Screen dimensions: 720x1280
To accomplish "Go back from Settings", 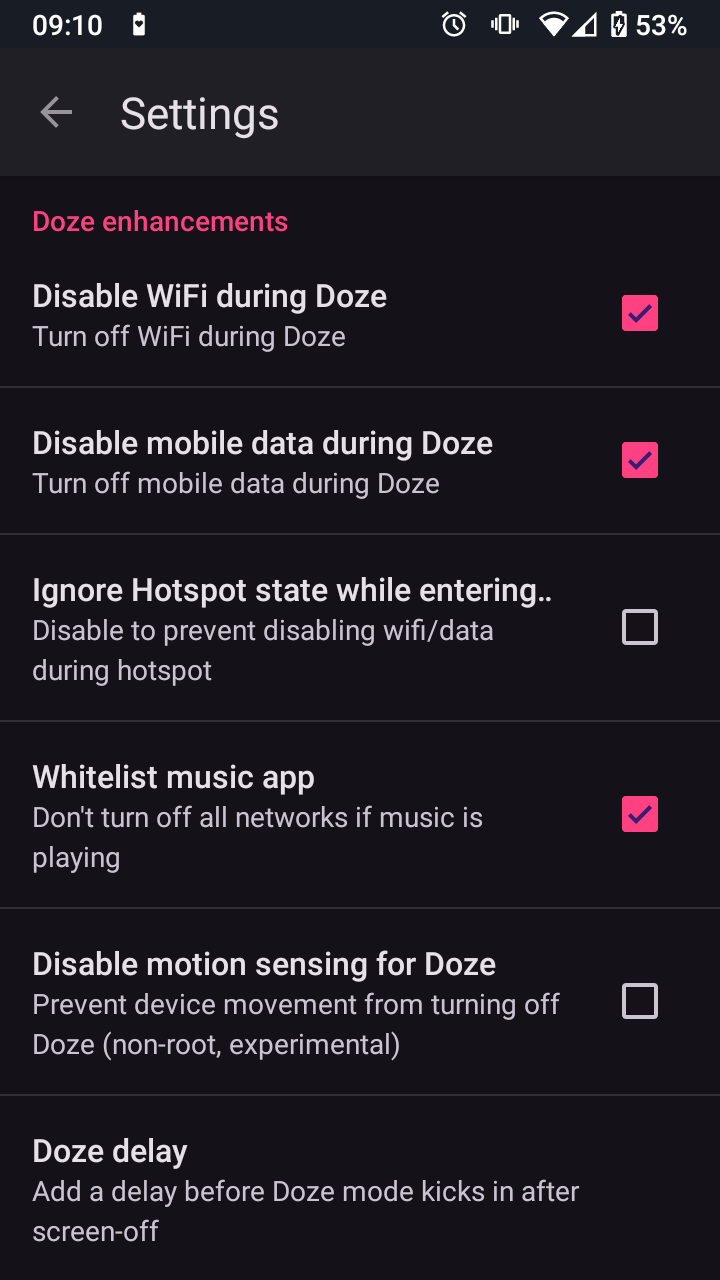I will pos(56,113).
